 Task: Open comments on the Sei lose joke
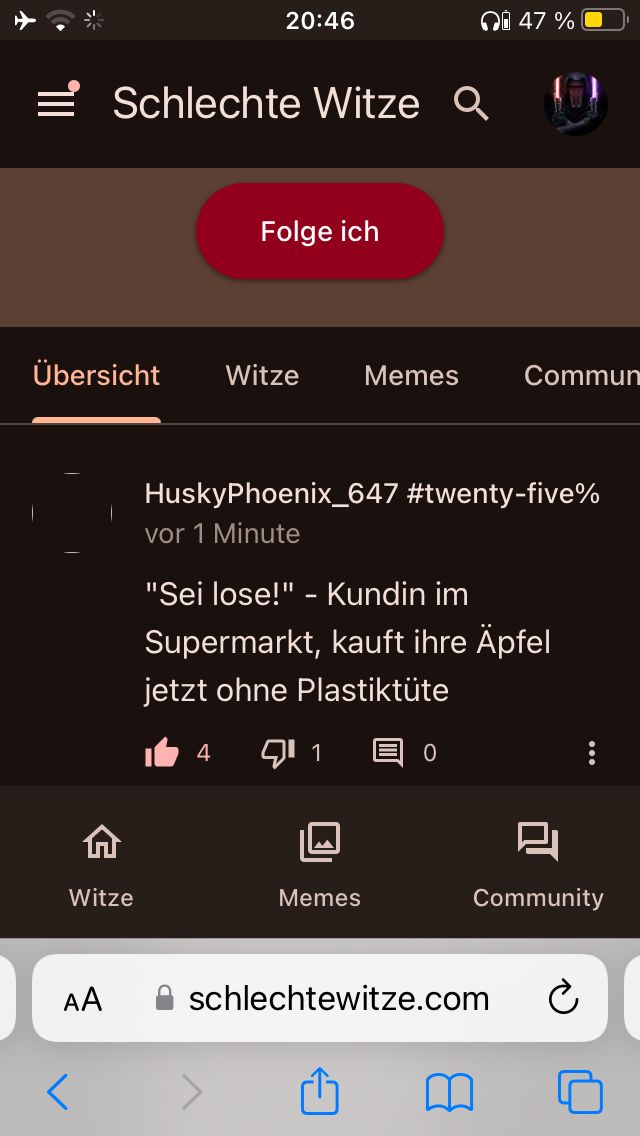tap(388, 753)
